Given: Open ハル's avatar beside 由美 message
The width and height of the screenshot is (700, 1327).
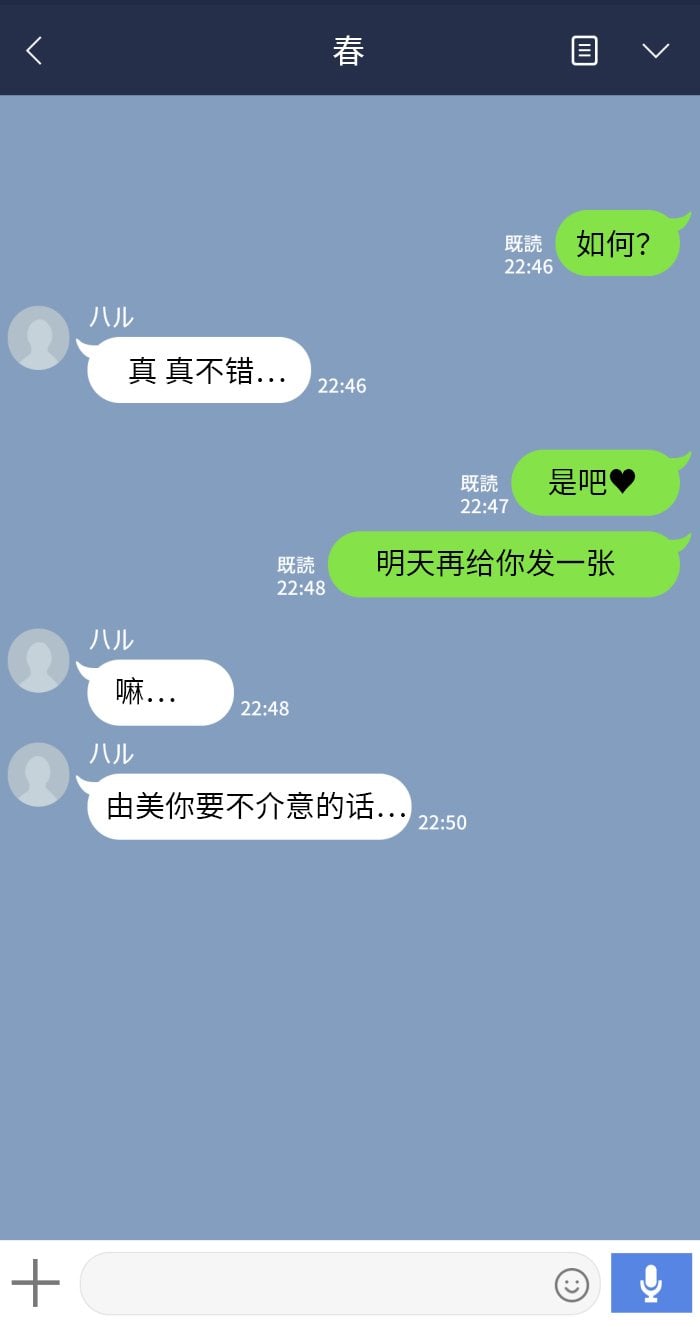Looking at the screenshot, I should tap(39, 775).
